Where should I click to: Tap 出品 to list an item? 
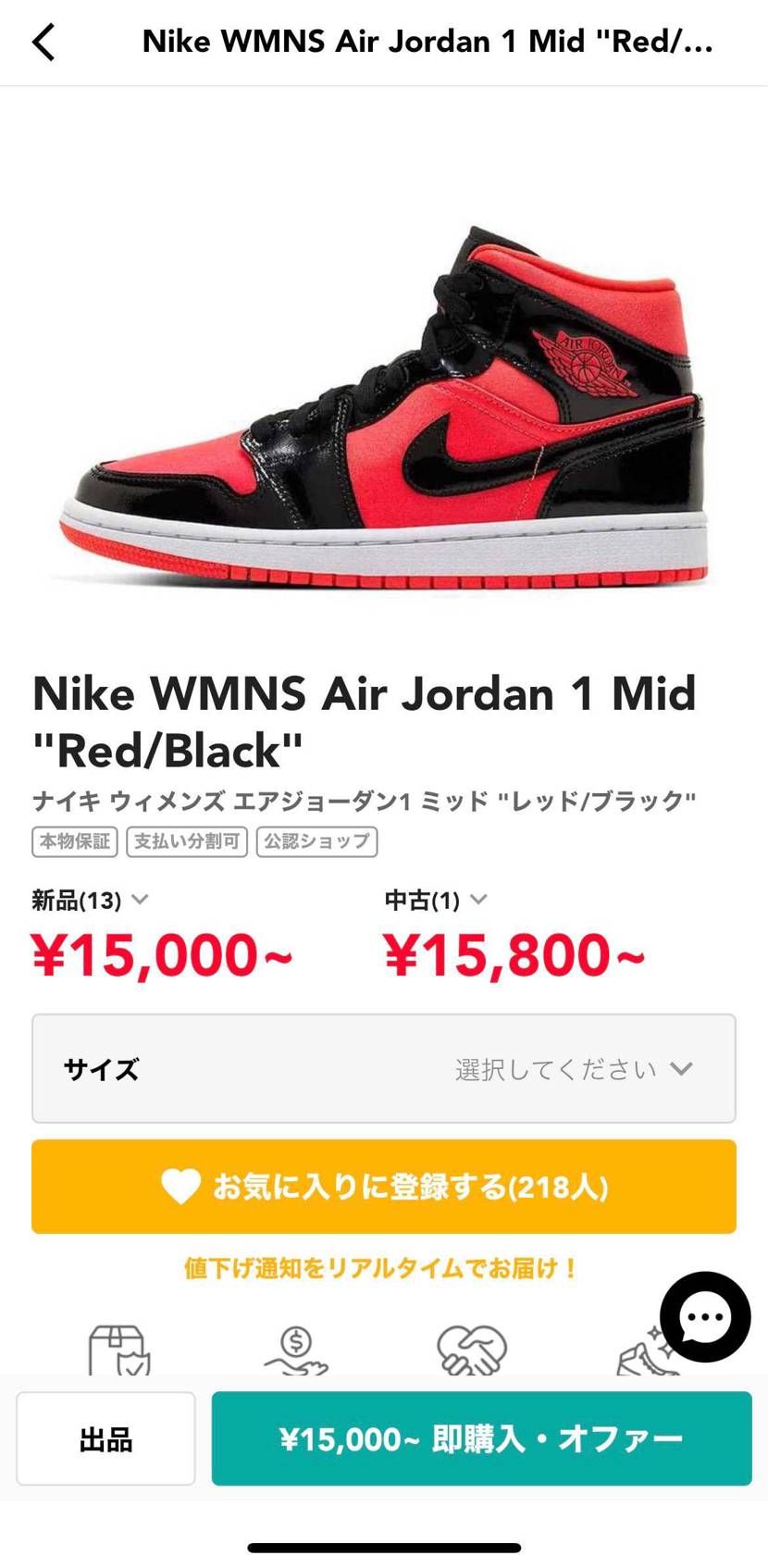(105, 1438)
